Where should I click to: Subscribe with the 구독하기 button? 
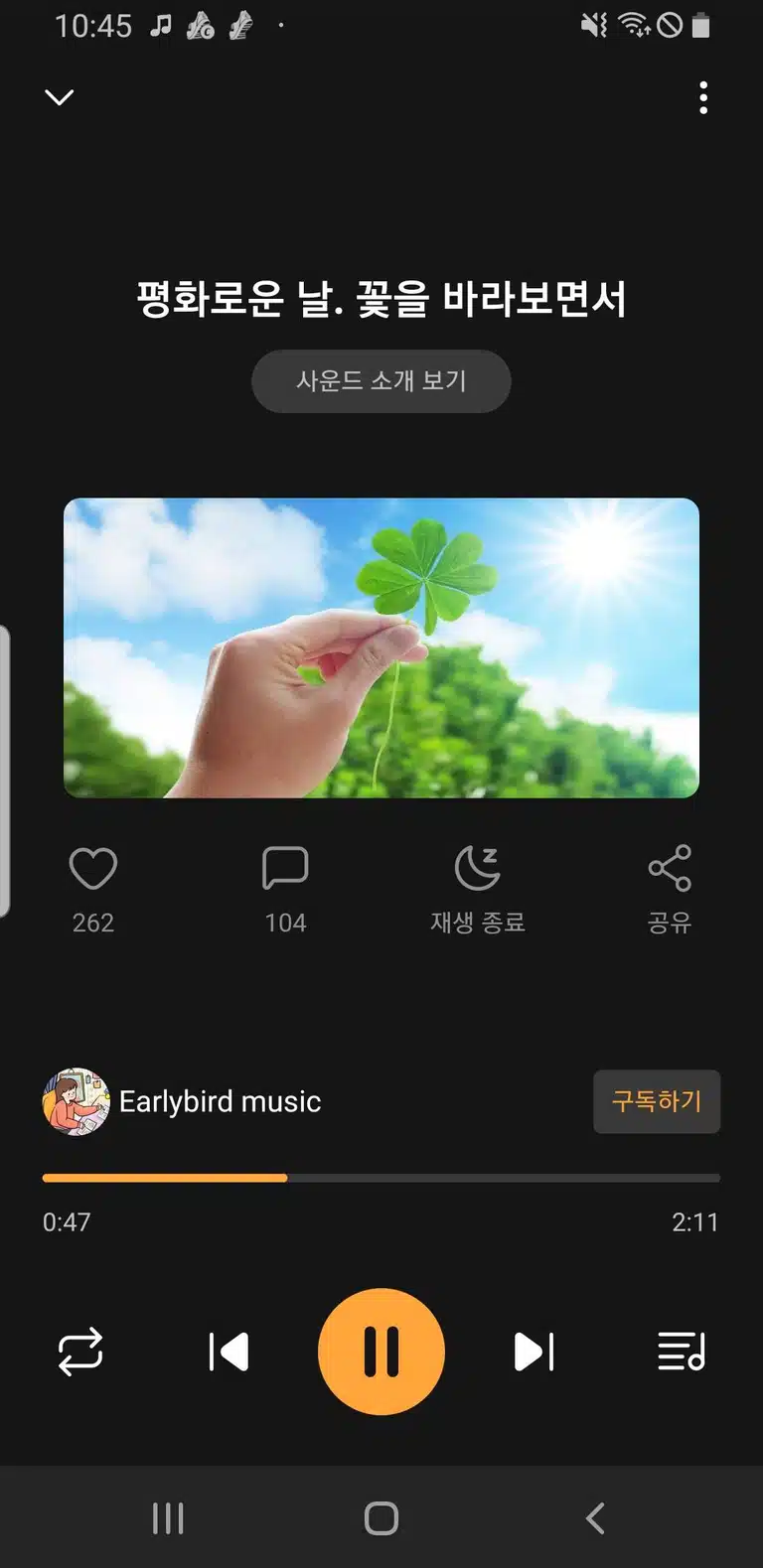tap(657, 1101)
